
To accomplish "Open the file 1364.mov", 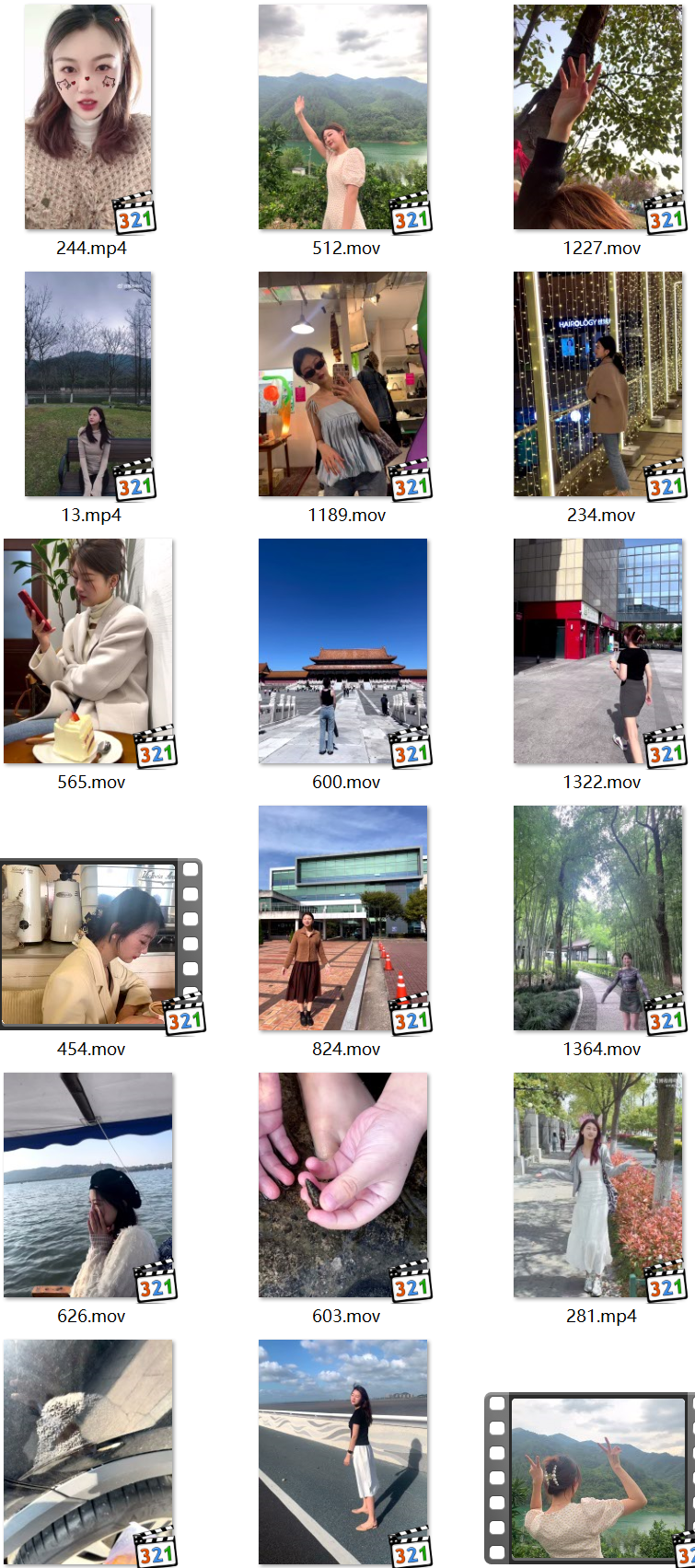I will coord(597,919).
